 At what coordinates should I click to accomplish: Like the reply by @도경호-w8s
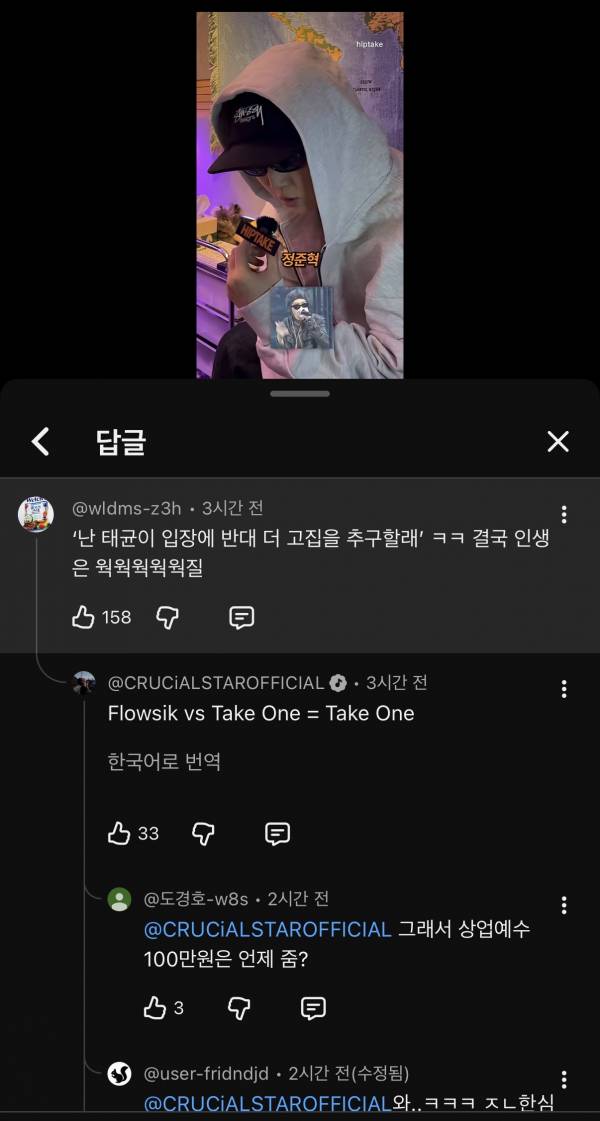pos(155,1007)
